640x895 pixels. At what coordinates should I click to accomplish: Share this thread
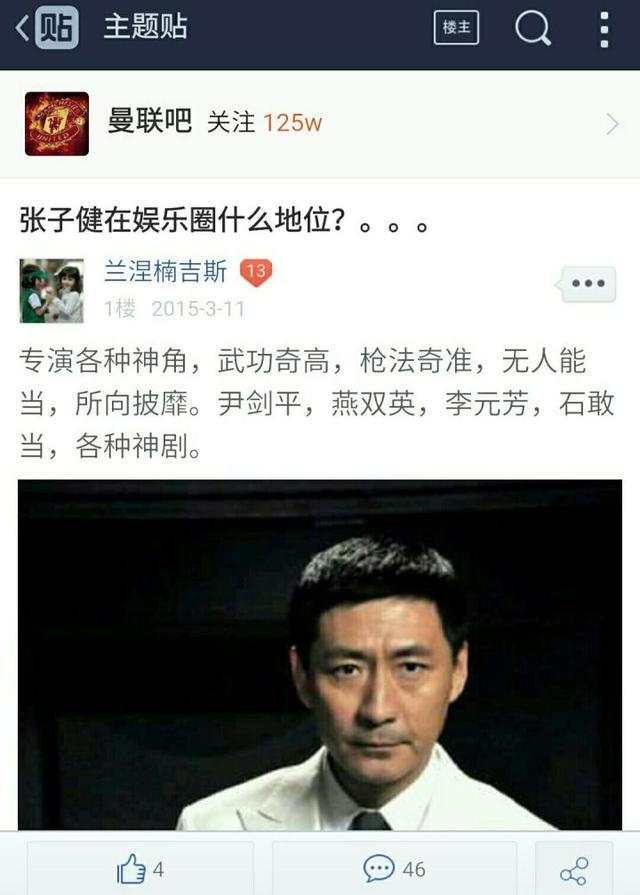(574, 870)
